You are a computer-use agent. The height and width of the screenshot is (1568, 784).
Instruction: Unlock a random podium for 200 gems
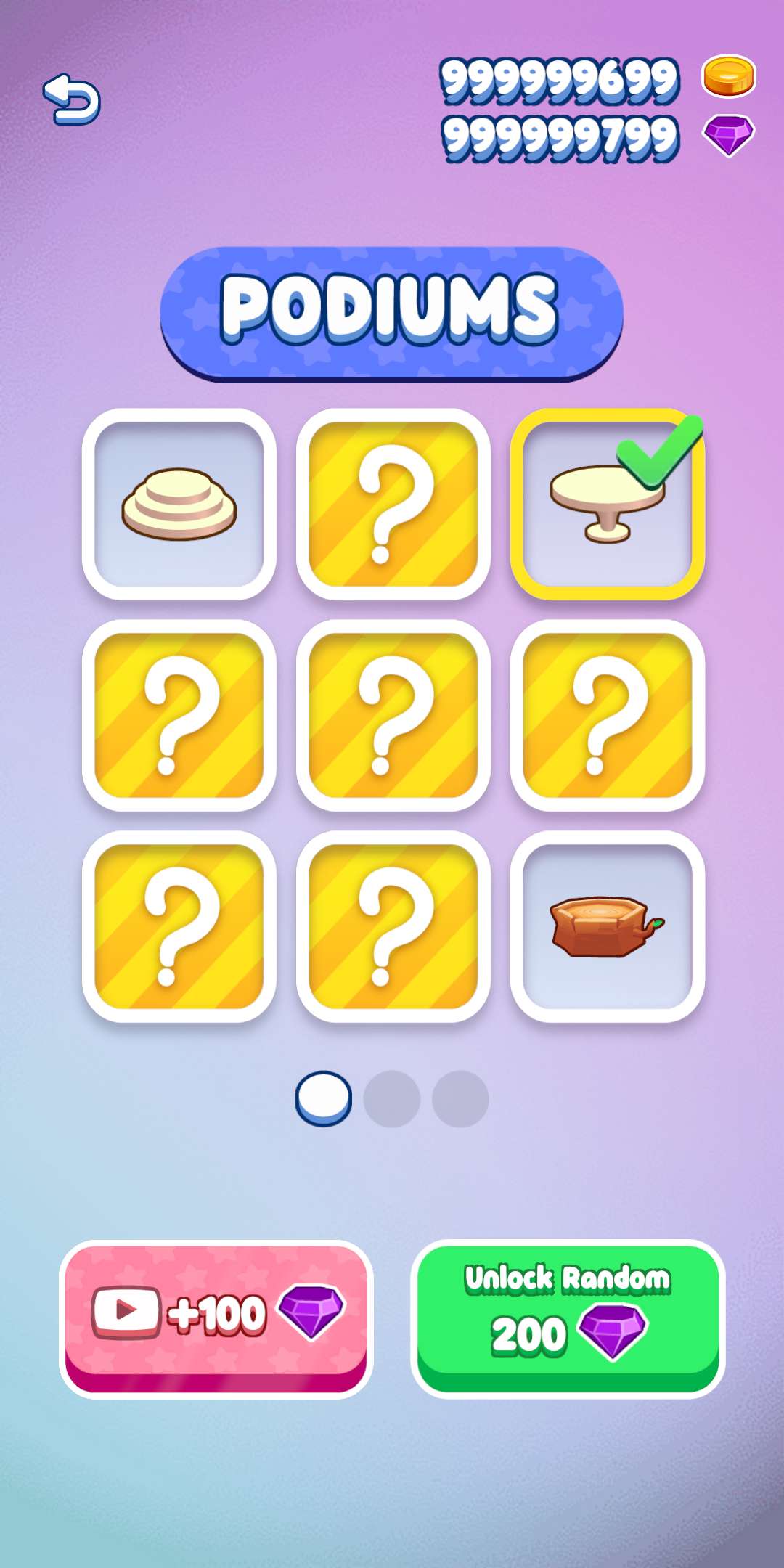(568, 1316)
